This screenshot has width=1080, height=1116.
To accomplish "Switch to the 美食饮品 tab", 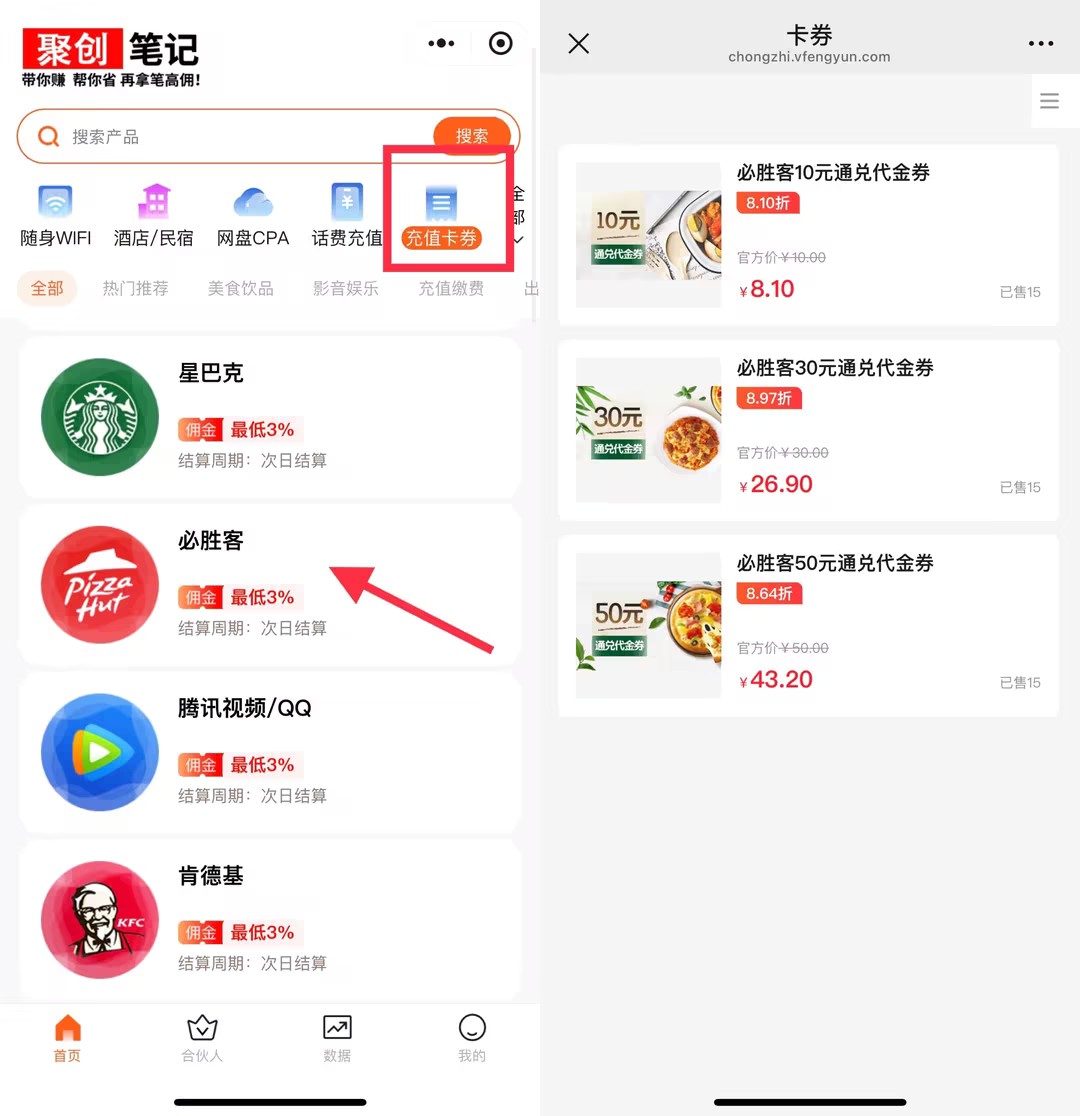I will tap(240, 288).
